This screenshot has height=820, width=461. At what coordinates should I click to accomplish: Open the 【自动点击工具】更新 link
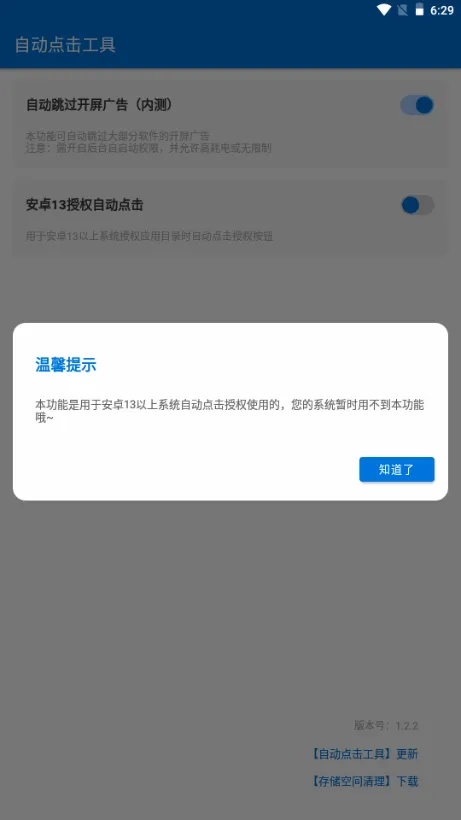(364, 754)
